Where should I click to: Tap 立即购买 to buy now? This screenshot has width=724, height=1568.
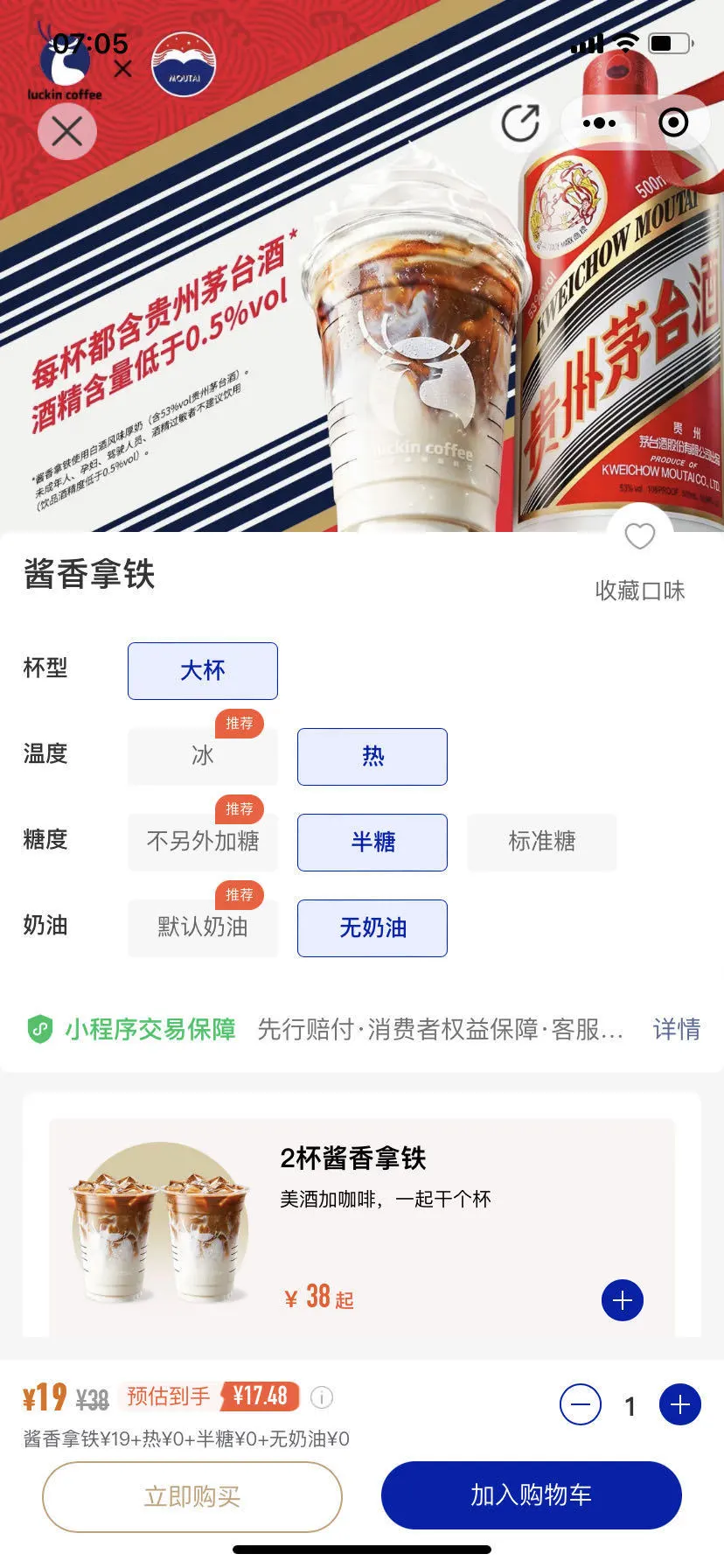pos(192,1496)
